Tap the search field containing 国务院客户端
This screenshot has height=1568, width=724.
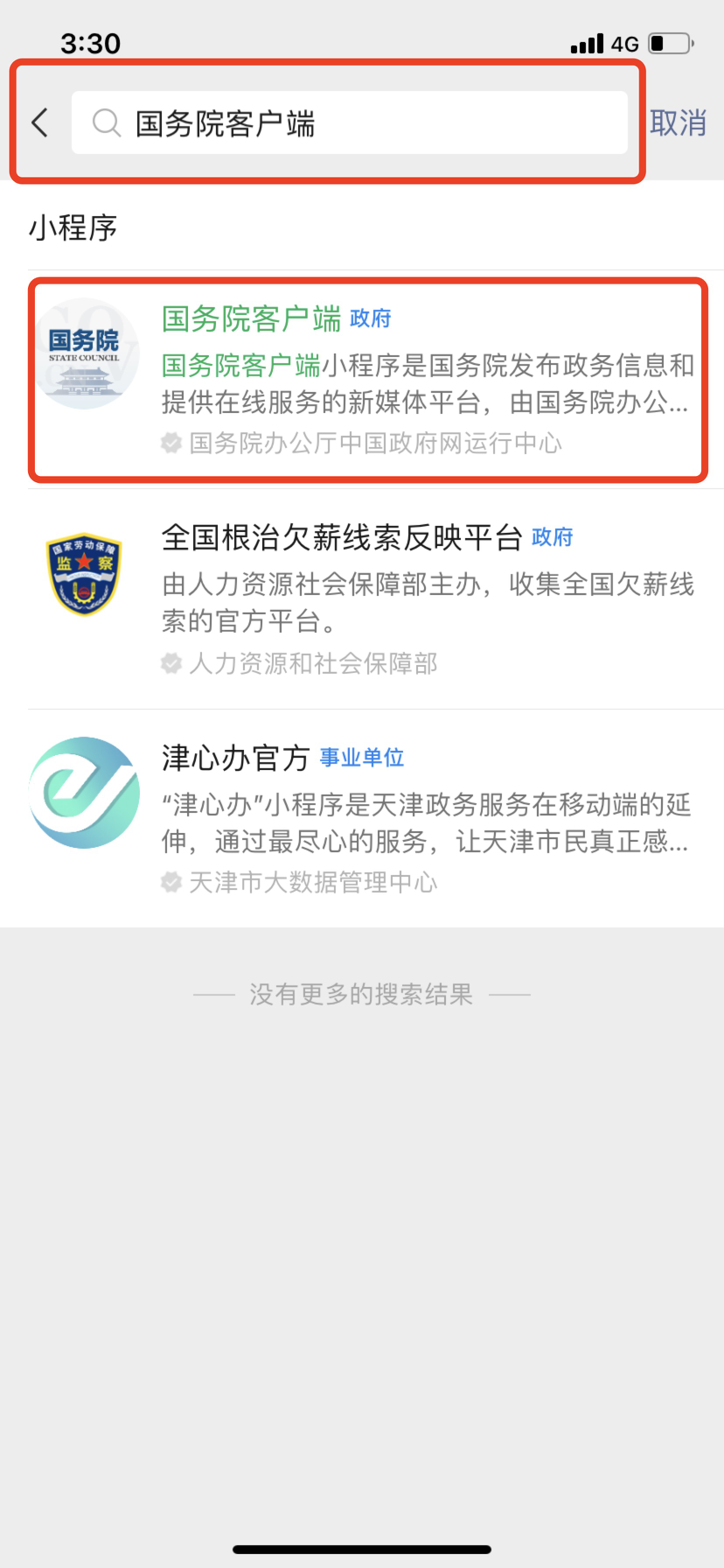(x=350, y=123)
